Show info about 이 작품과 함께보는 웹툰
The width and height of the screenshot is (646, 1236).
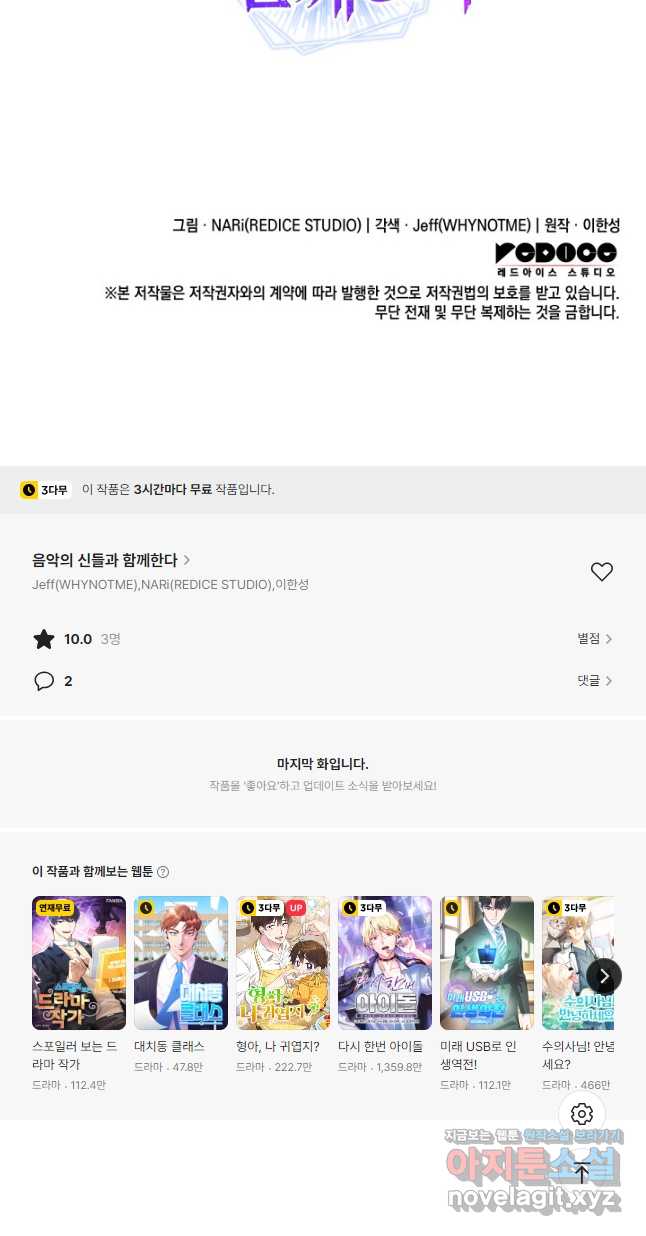pos(163,872)
